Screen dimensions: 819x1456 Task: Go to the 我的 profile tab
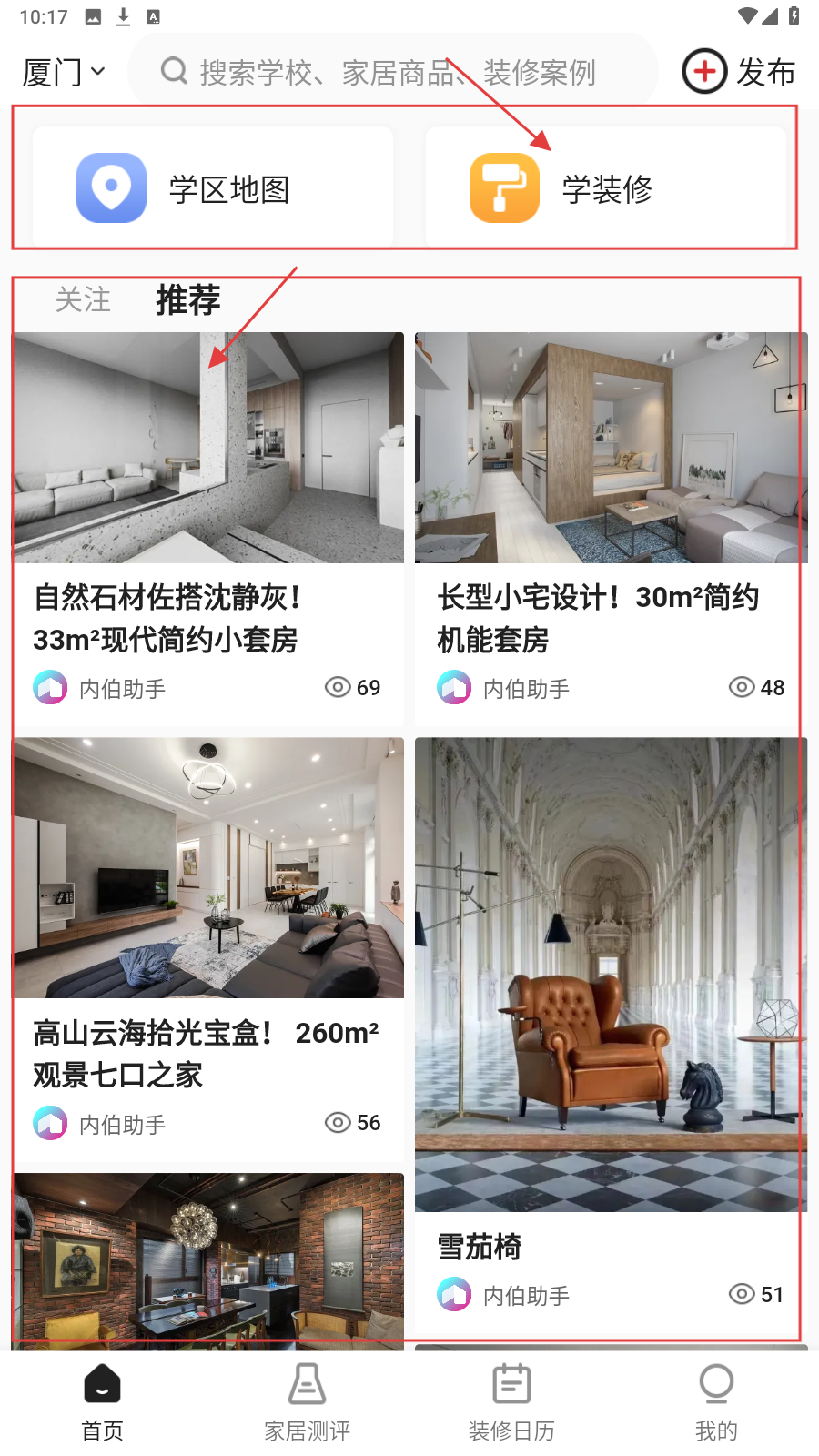716,1403
